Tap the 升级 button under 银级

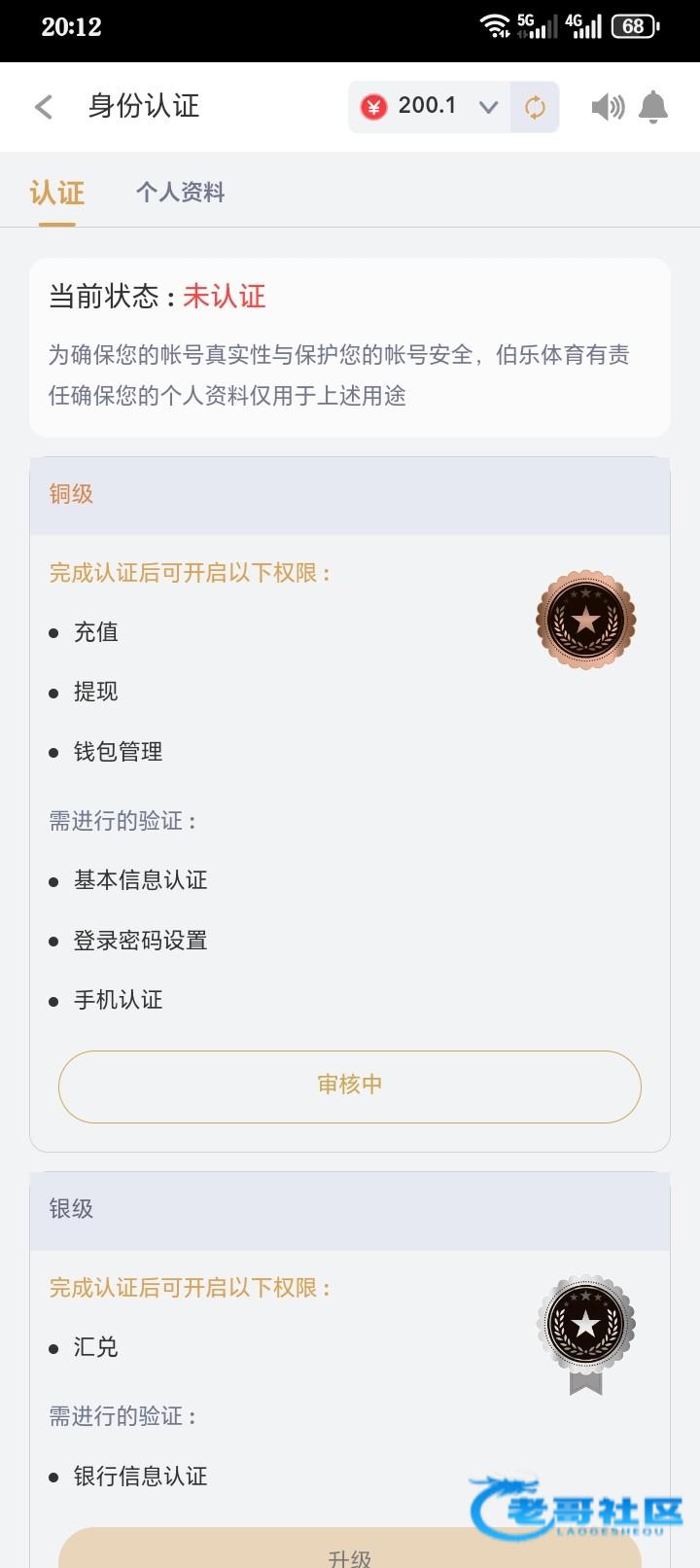(350, 1551)
